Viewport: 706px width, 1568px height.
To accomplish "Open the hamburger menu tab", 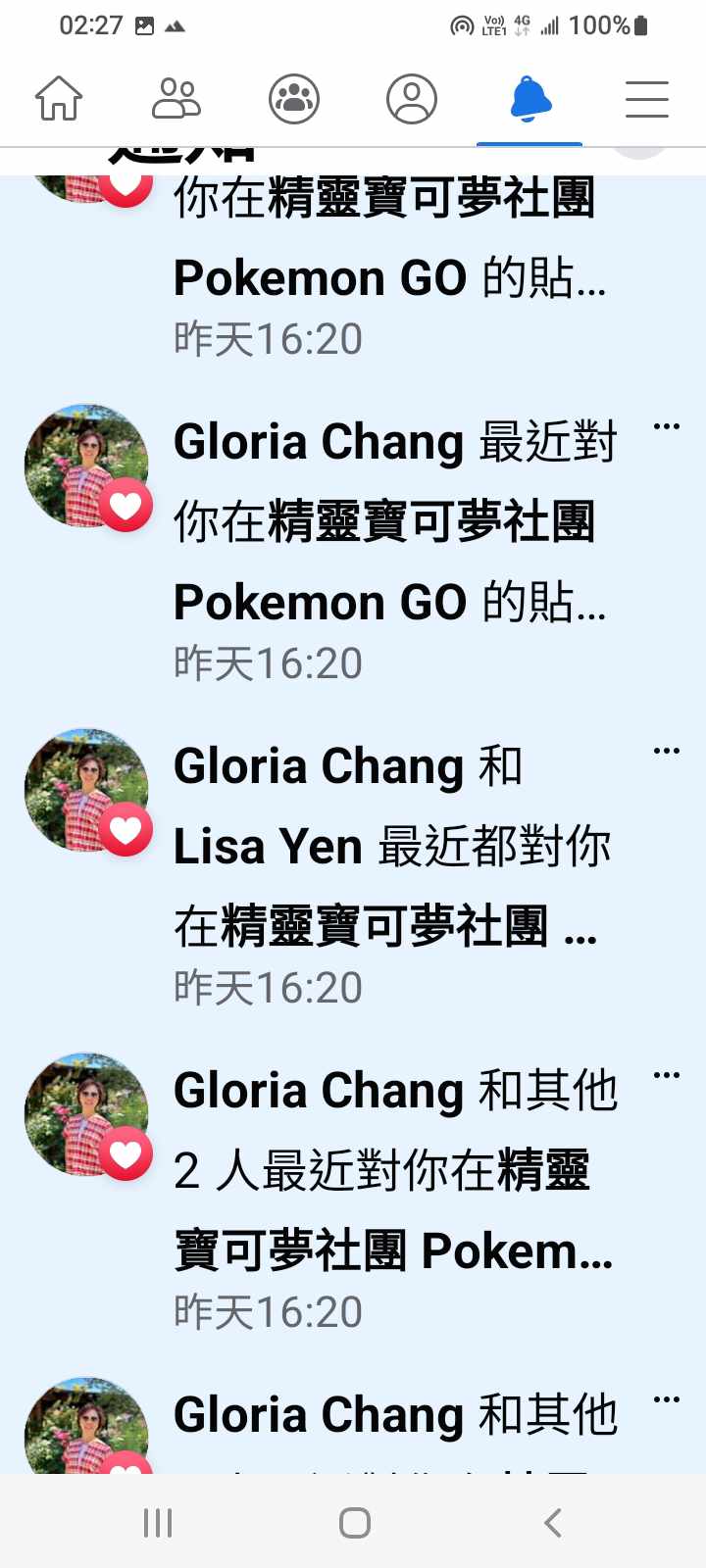I will (x=647, y=99).
